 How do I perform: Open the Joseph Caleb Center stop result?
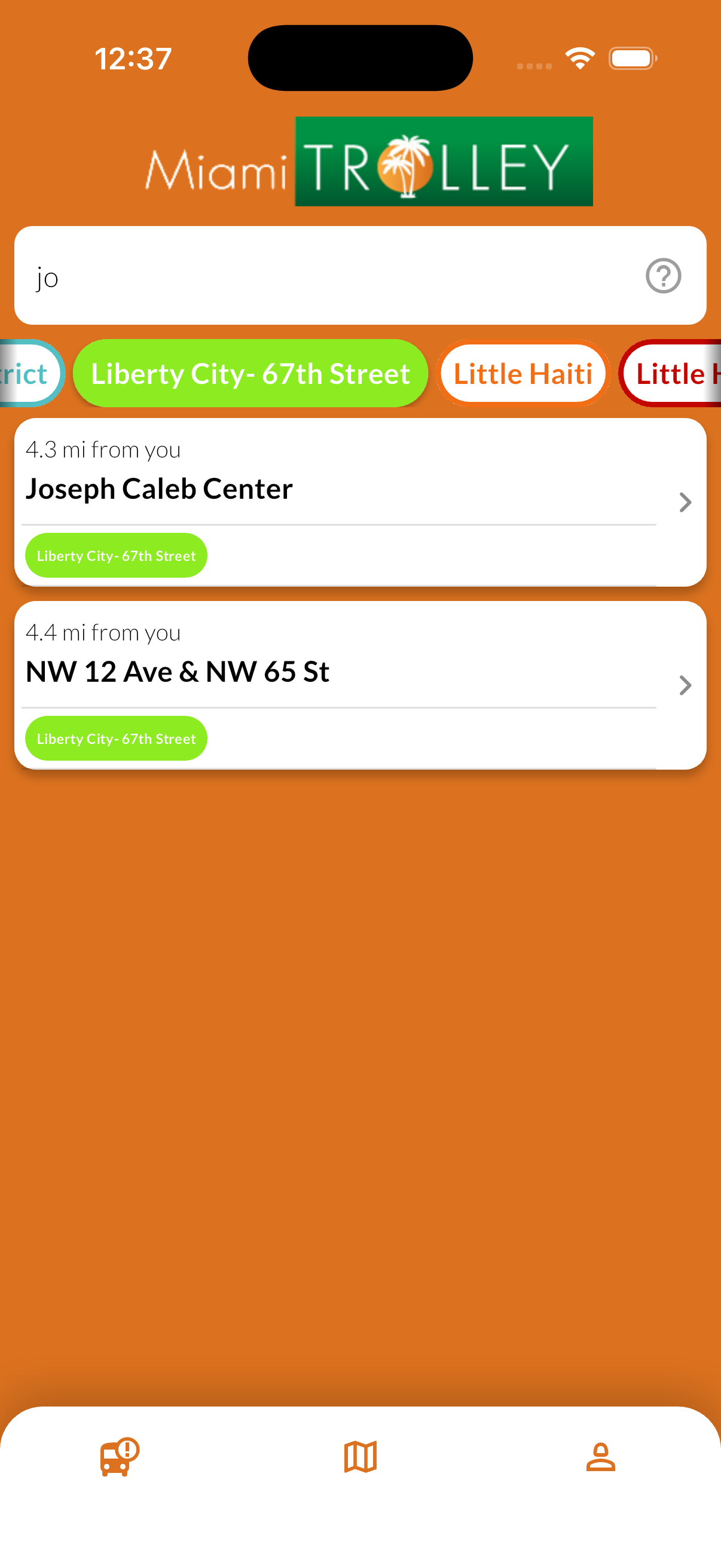point(304,487)
